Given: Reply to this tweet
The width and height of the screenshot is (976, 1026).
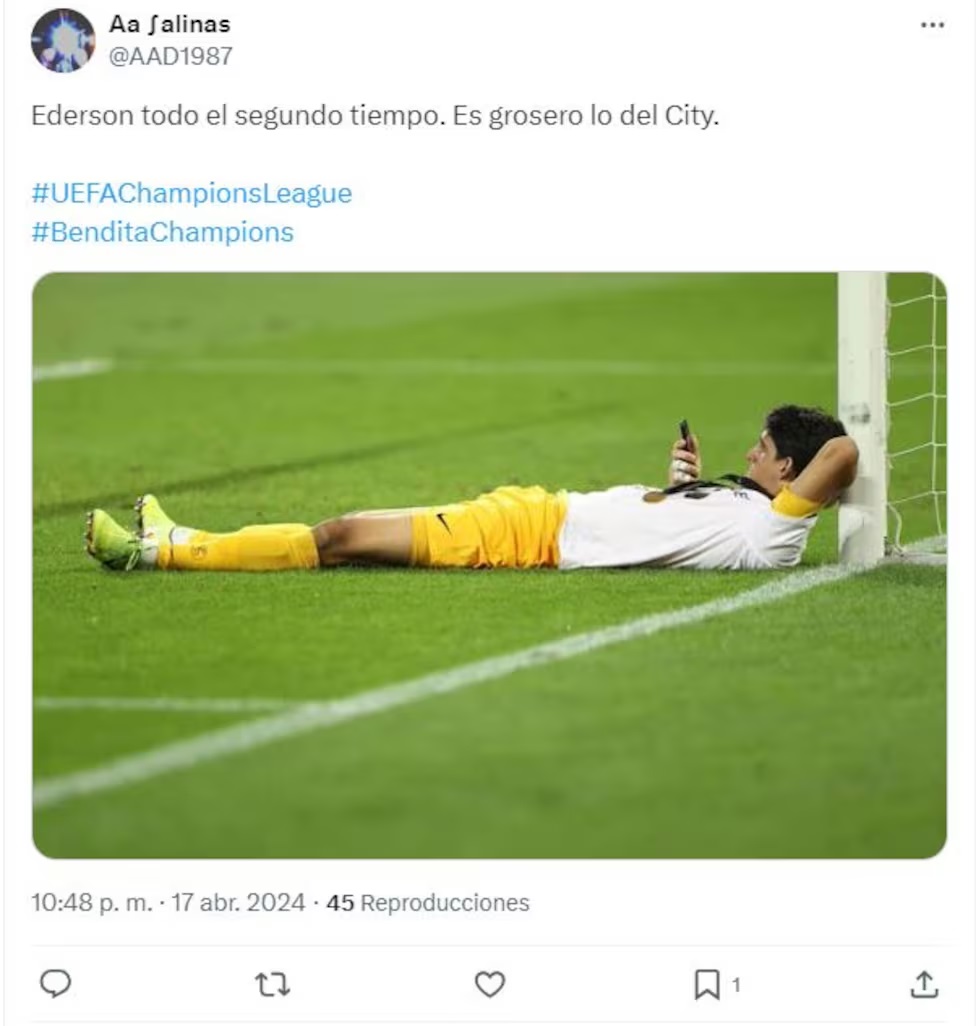Looking at the screenshot, I should [56, 985].
